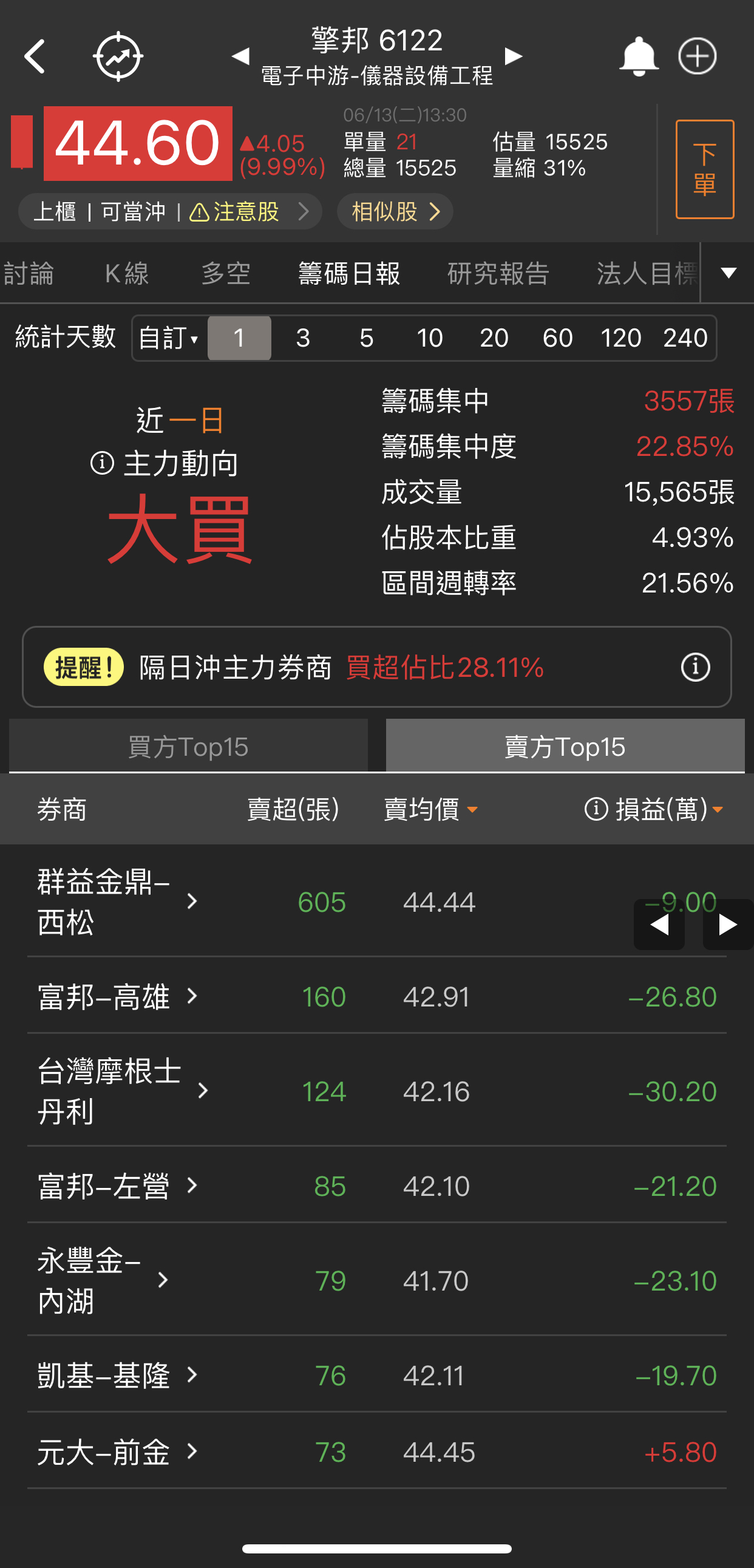Show info about 主力動向

click(102, 463)
